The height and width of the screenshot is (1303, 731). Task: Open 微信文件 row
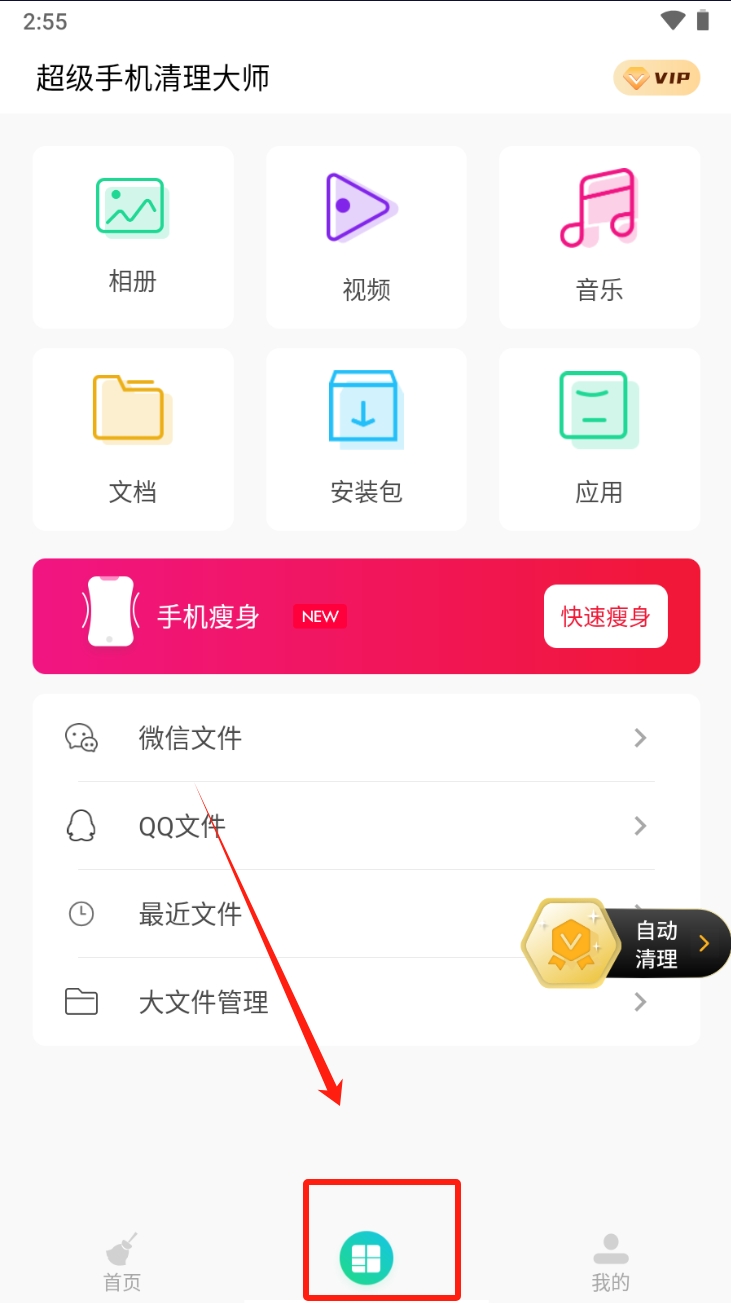366,738
